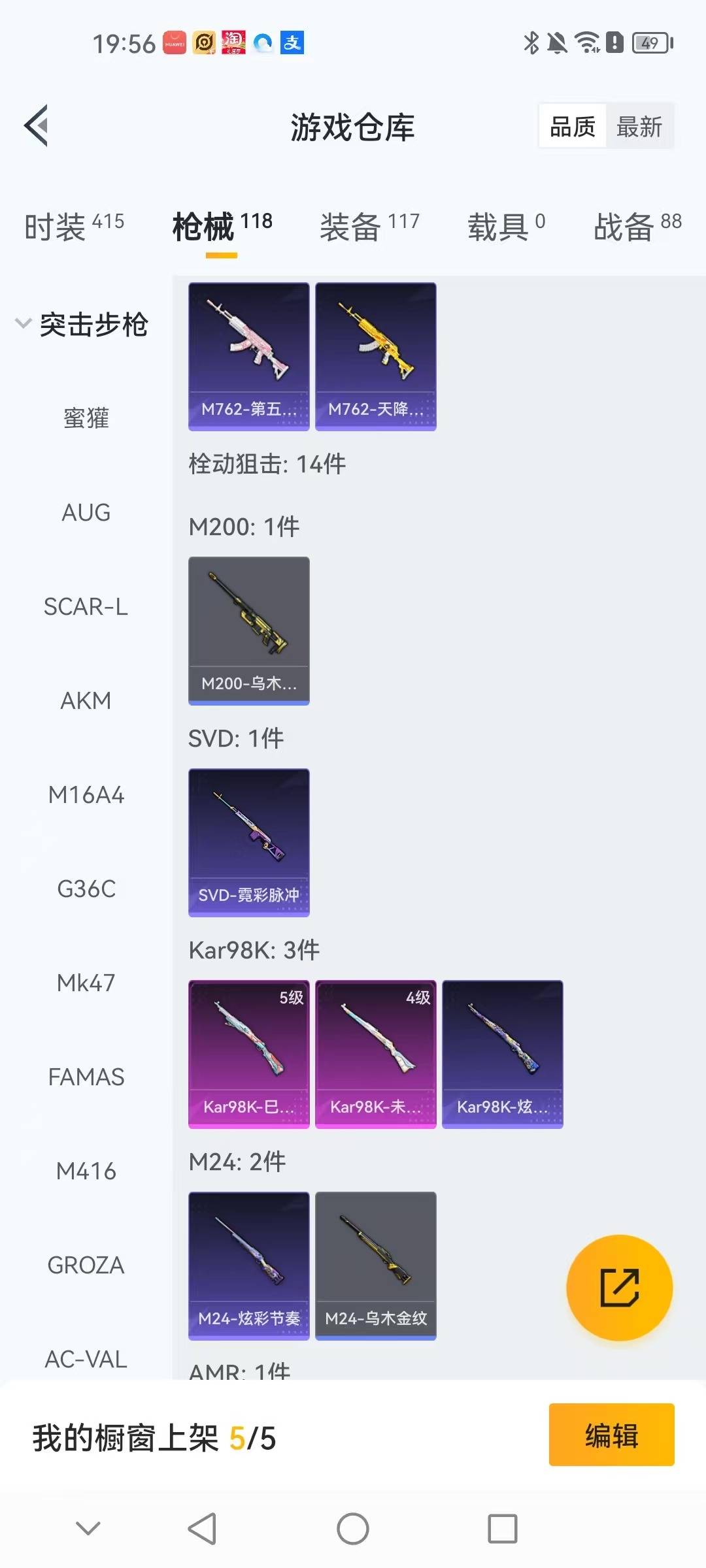Screen dimensions: 706x1568
Task: Tap the 编辑 button
Action: click(x=611, y=1435)
